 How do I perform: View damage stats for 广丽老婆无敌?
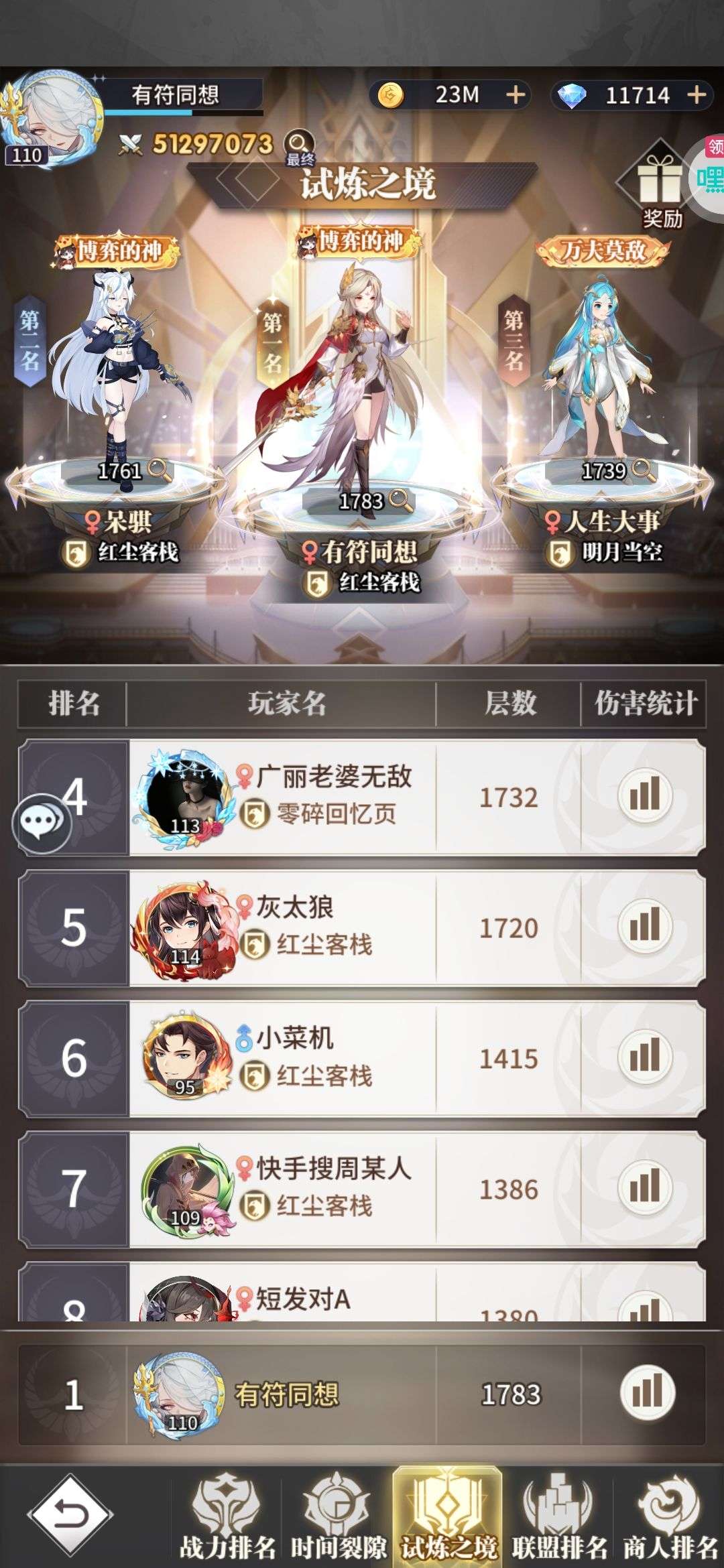click(x=644, y=797)
